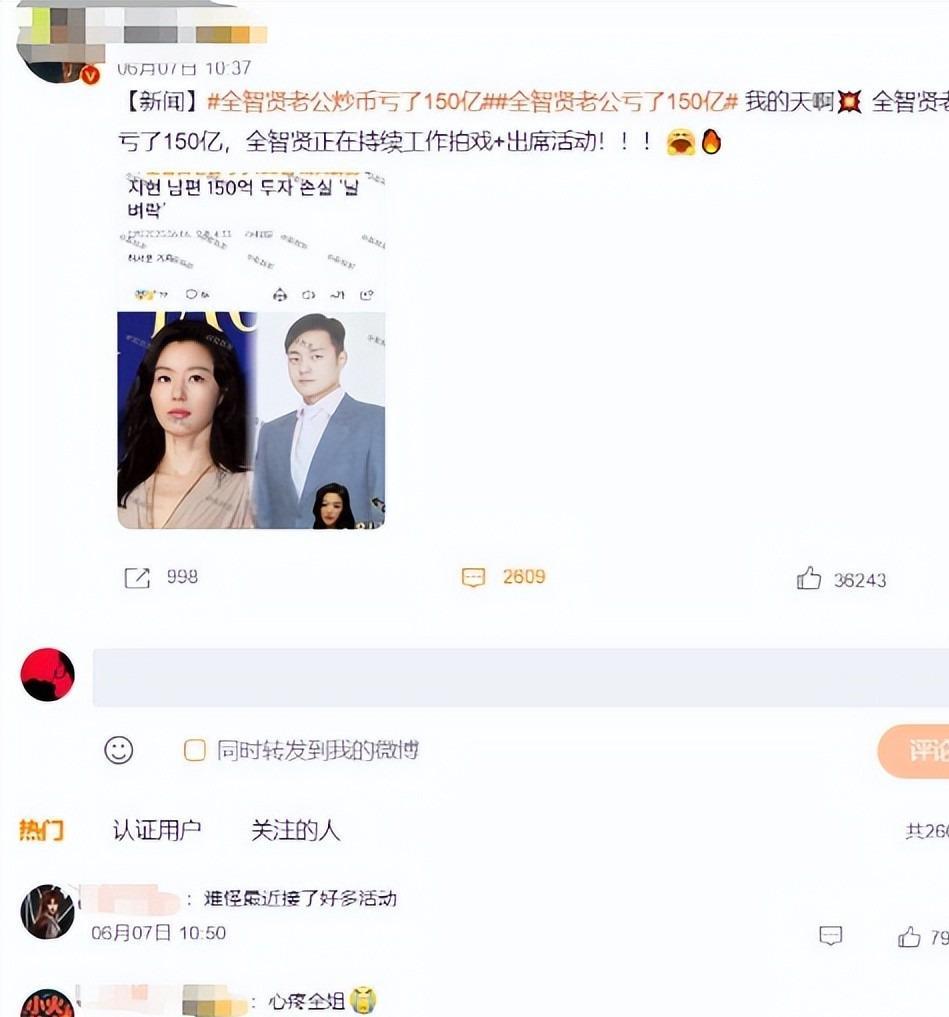The height and width of the screenshot is (1017, 949).
Task: Like the post with 36243 likes
Action: [809, 578]
